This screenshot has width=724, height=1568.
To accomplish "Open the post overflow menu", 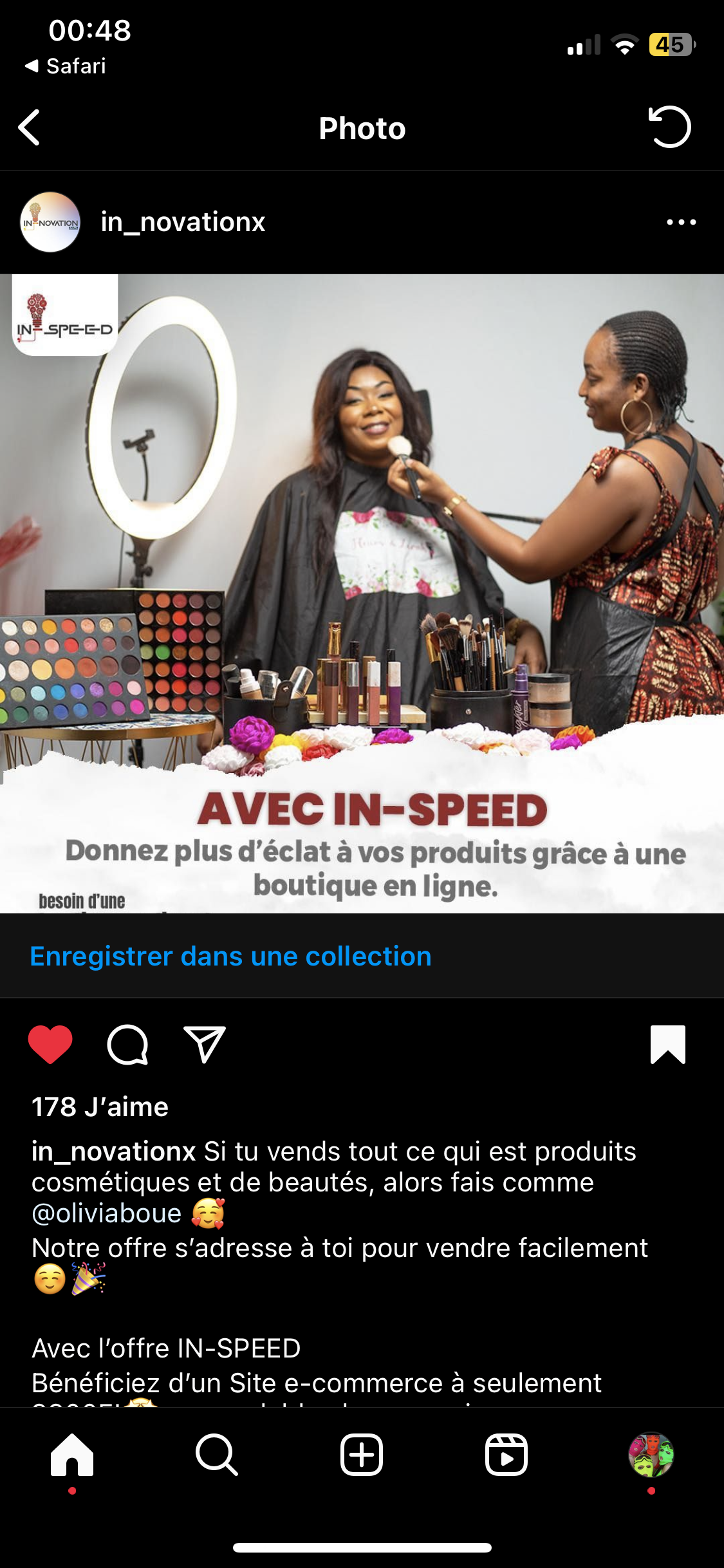I will [x=681, y=222].
